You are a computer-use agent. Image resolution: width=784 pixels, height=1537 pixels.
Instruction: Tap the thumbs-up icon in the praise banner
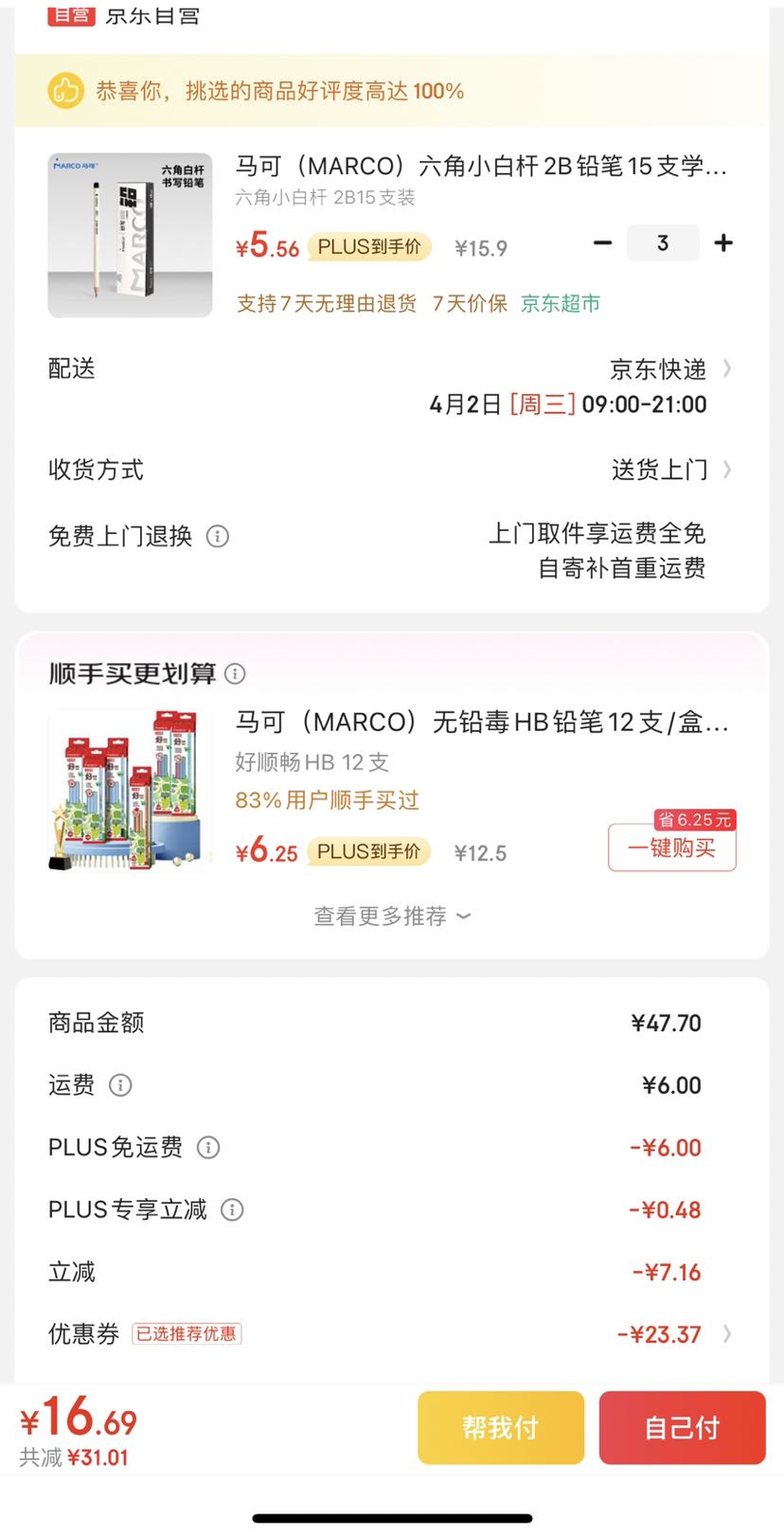click(65, 91)
